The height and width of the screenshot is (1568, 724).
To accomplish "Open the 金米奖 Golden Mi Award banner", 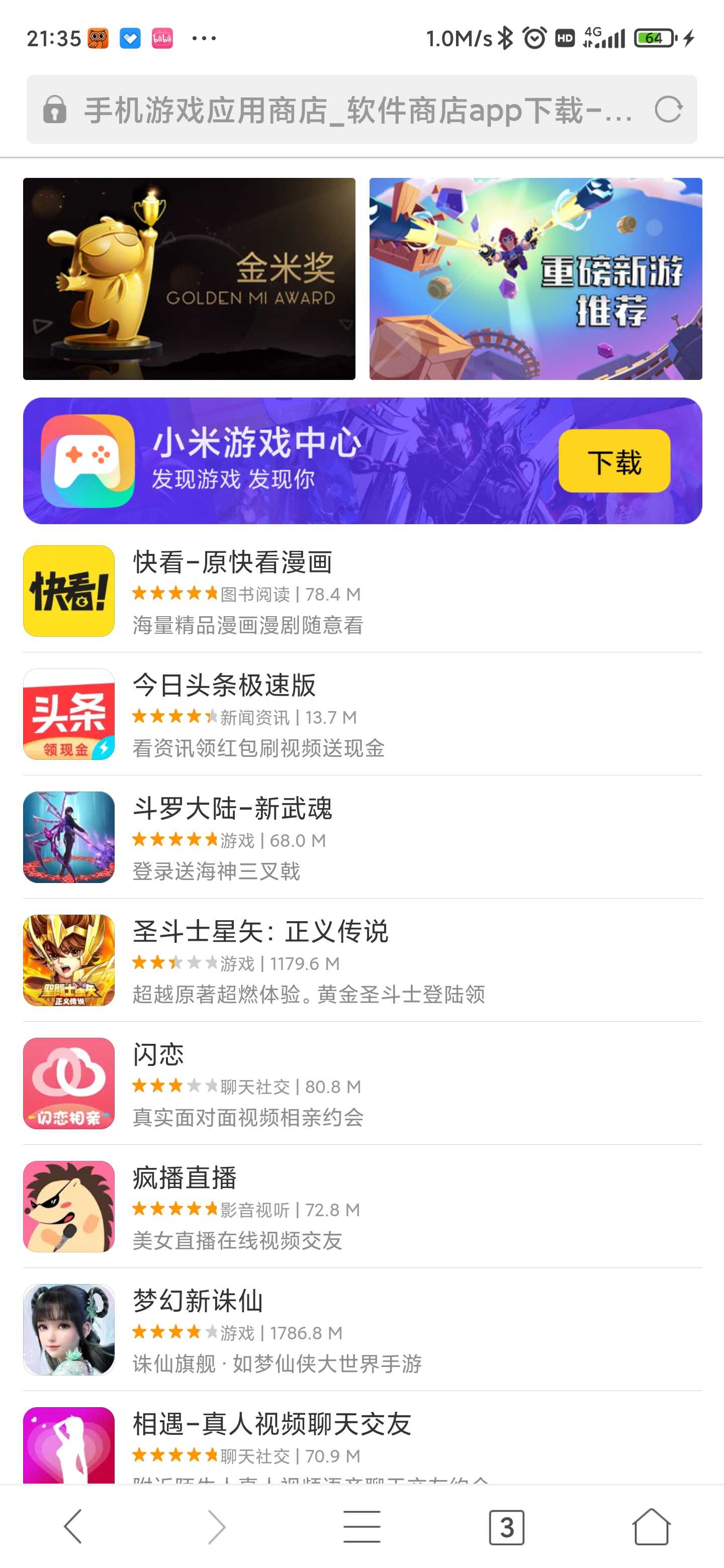I will tap(190, 279).
